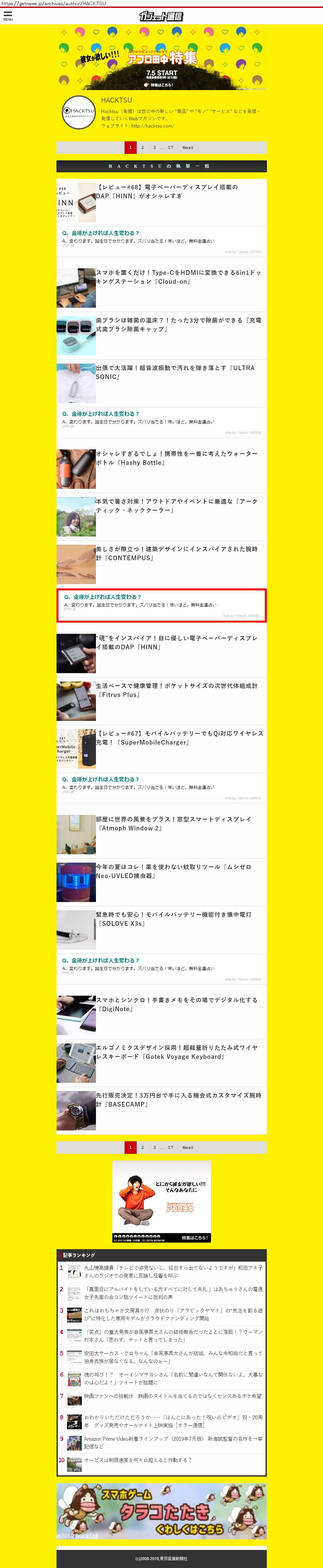Screen dimensions: 323x1568
Task: View the 体組成計『Fitrus Plus』article
Action: point(176,690)
